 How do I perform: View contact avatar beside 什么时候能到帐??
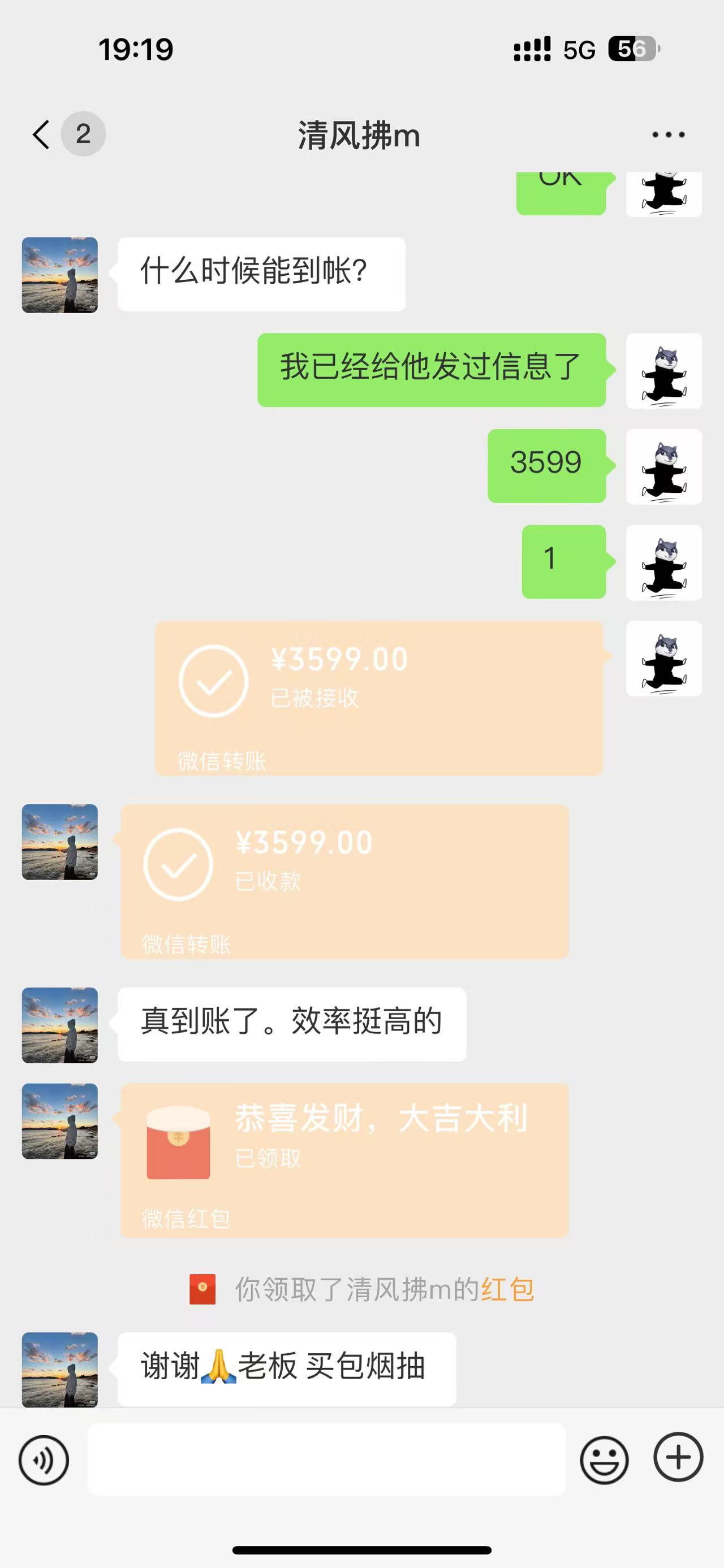pos(60,275)
